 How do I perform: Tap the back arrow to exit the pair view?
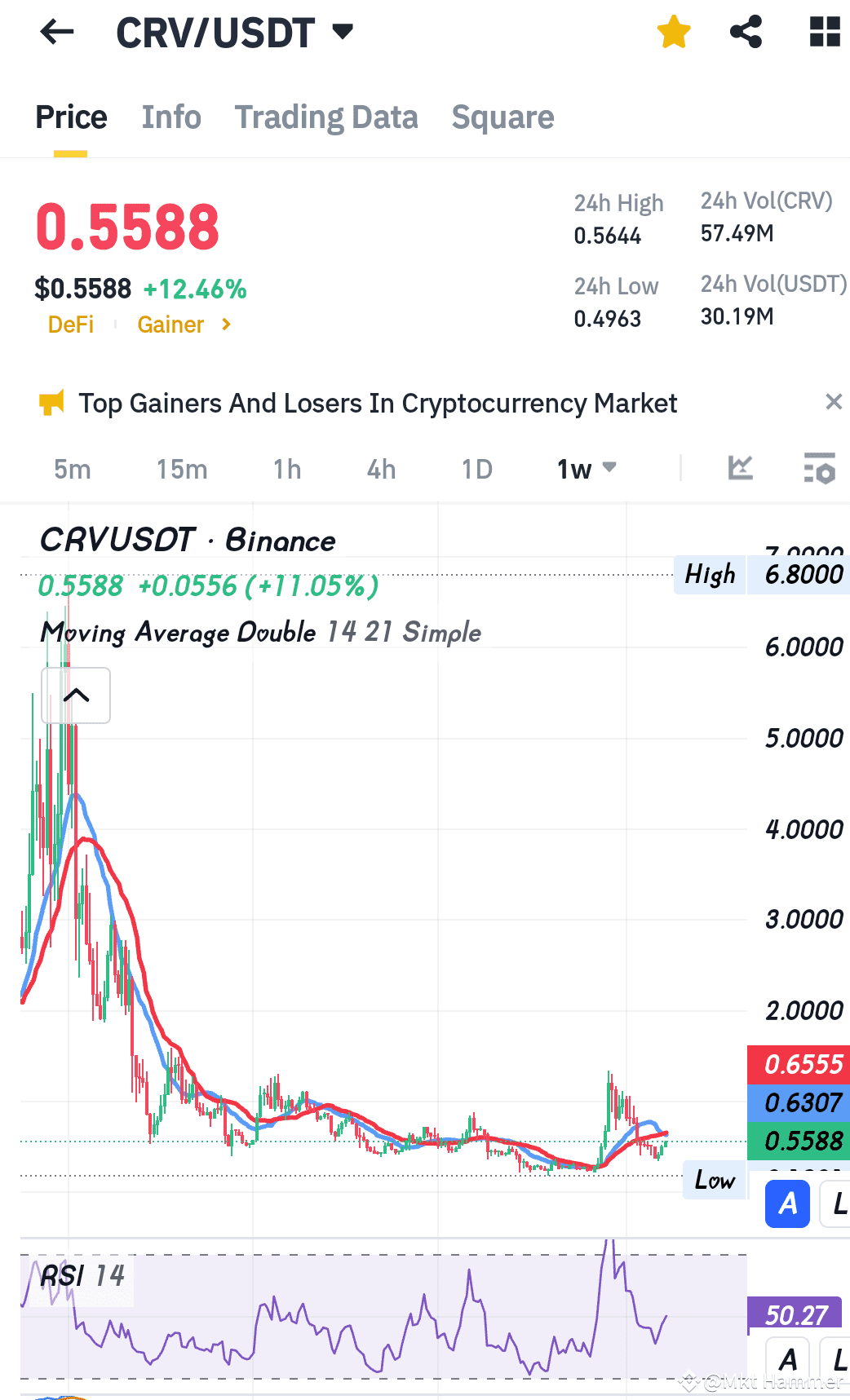pyautogui.click(x=55, y=32)
